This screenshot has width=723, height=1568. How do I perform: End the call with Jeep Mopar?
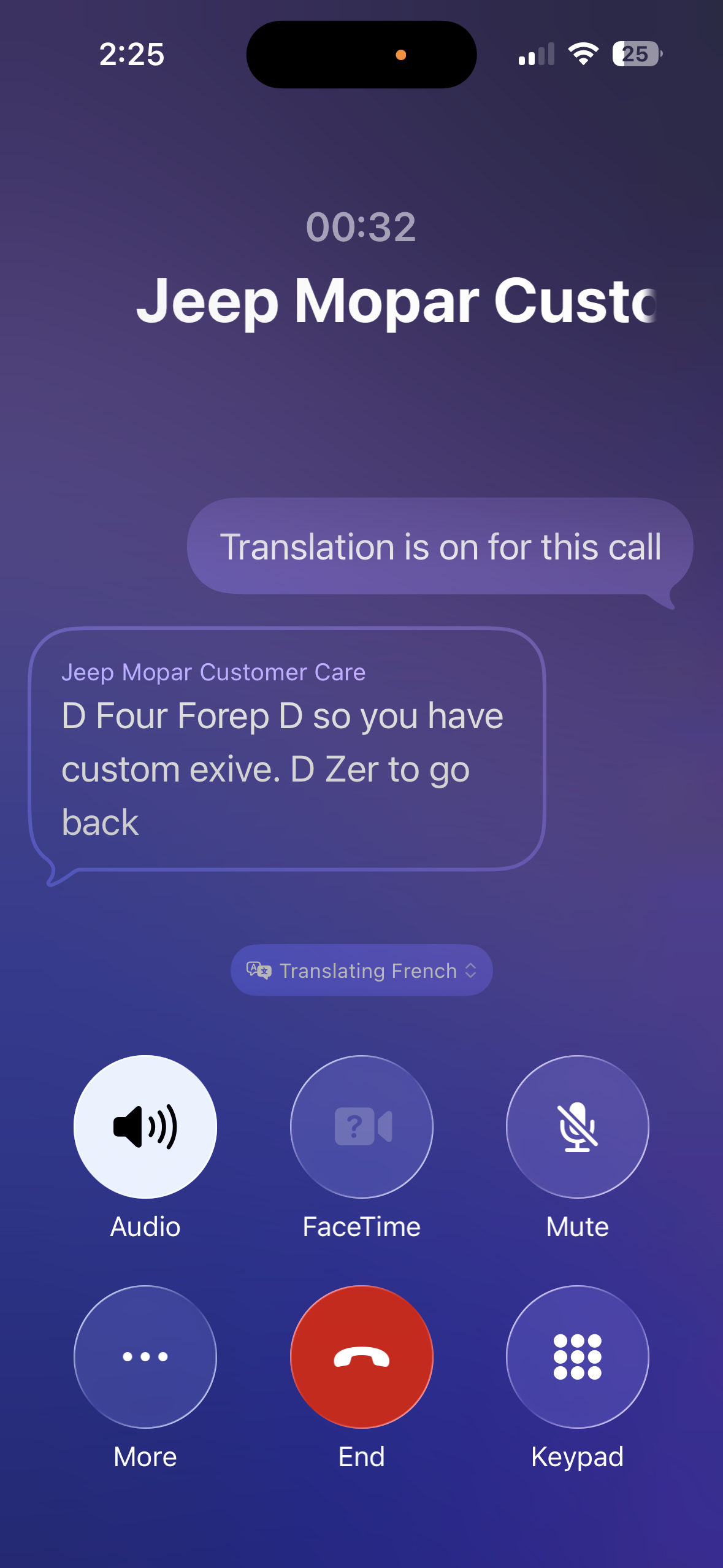tap(362, 1356)
